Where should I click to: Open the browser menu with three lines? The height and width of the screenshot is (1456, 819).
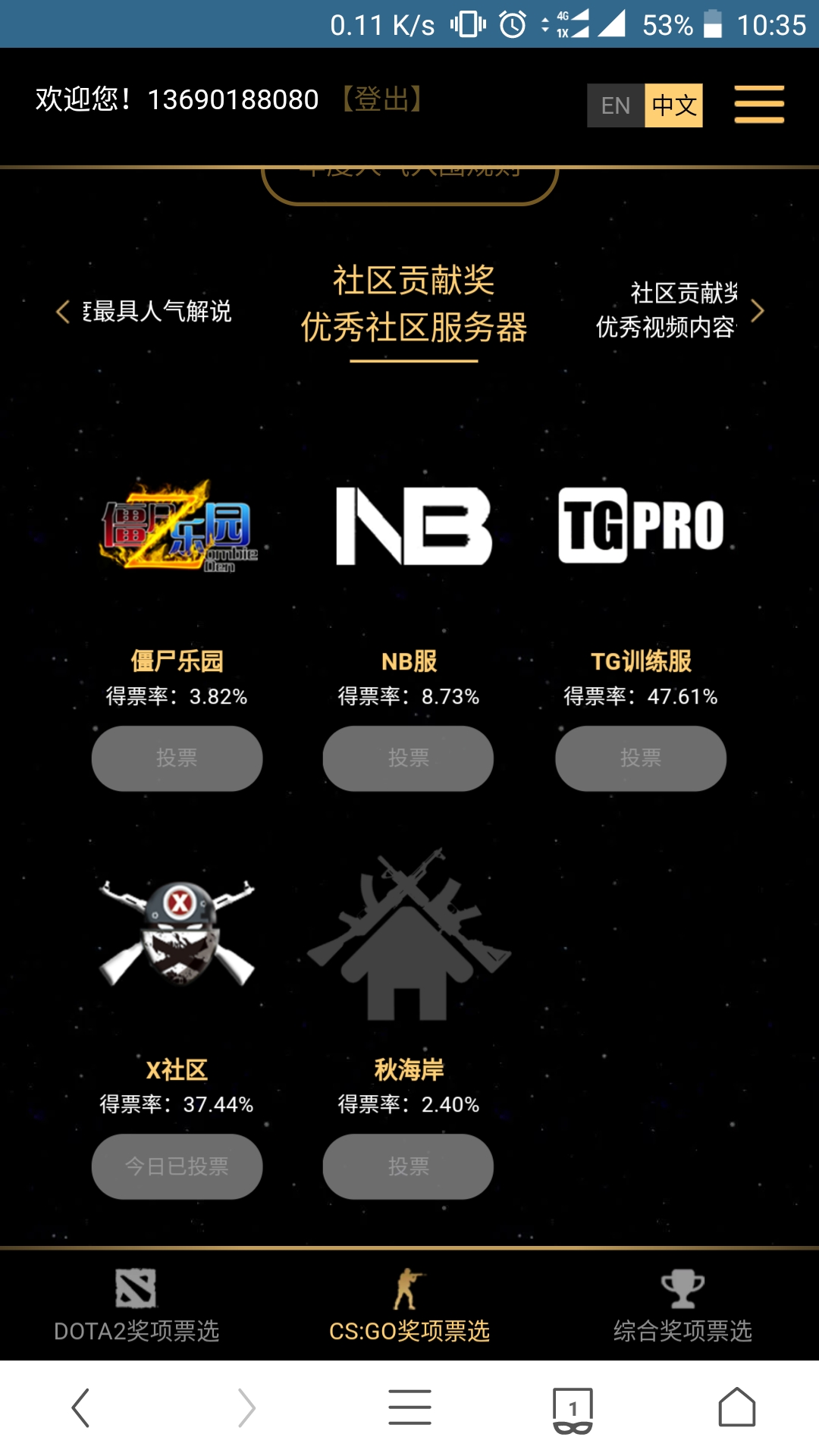click(x=409, y=1407)
